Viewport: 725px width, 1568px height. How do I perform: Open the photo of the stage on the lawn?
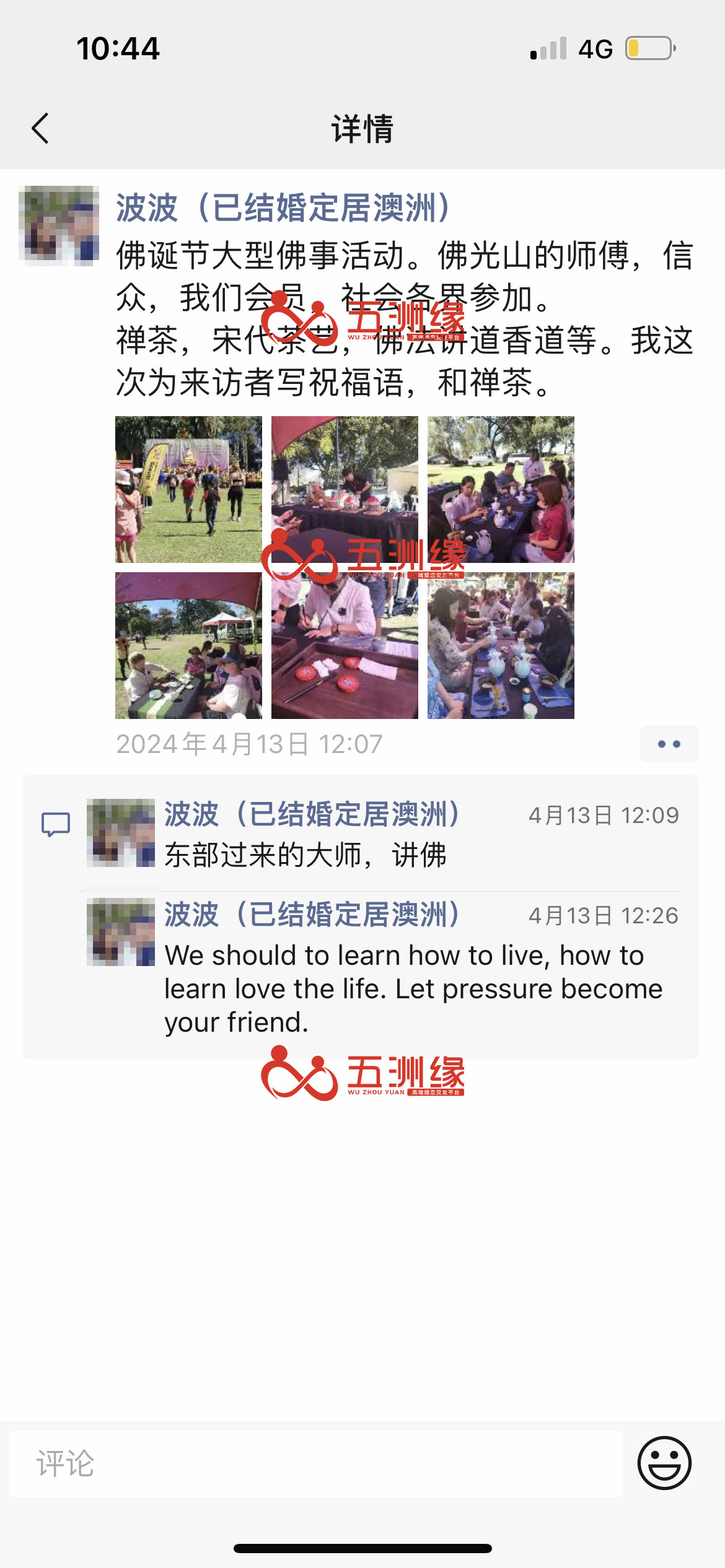[x=188, y=489]
